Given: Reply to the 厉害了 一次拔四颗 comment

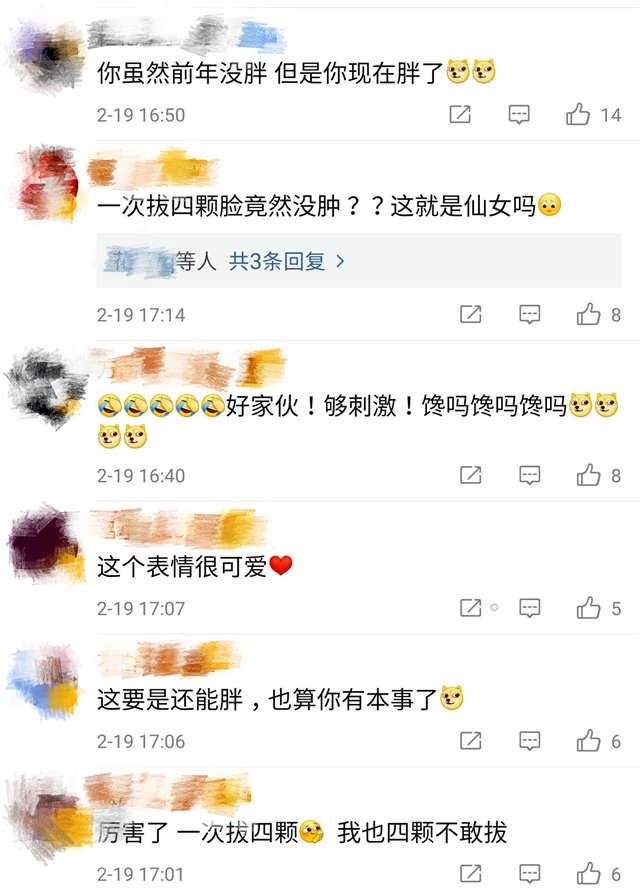Looking at the screenshot, I should pyautogui.click(x=530, y=873).
